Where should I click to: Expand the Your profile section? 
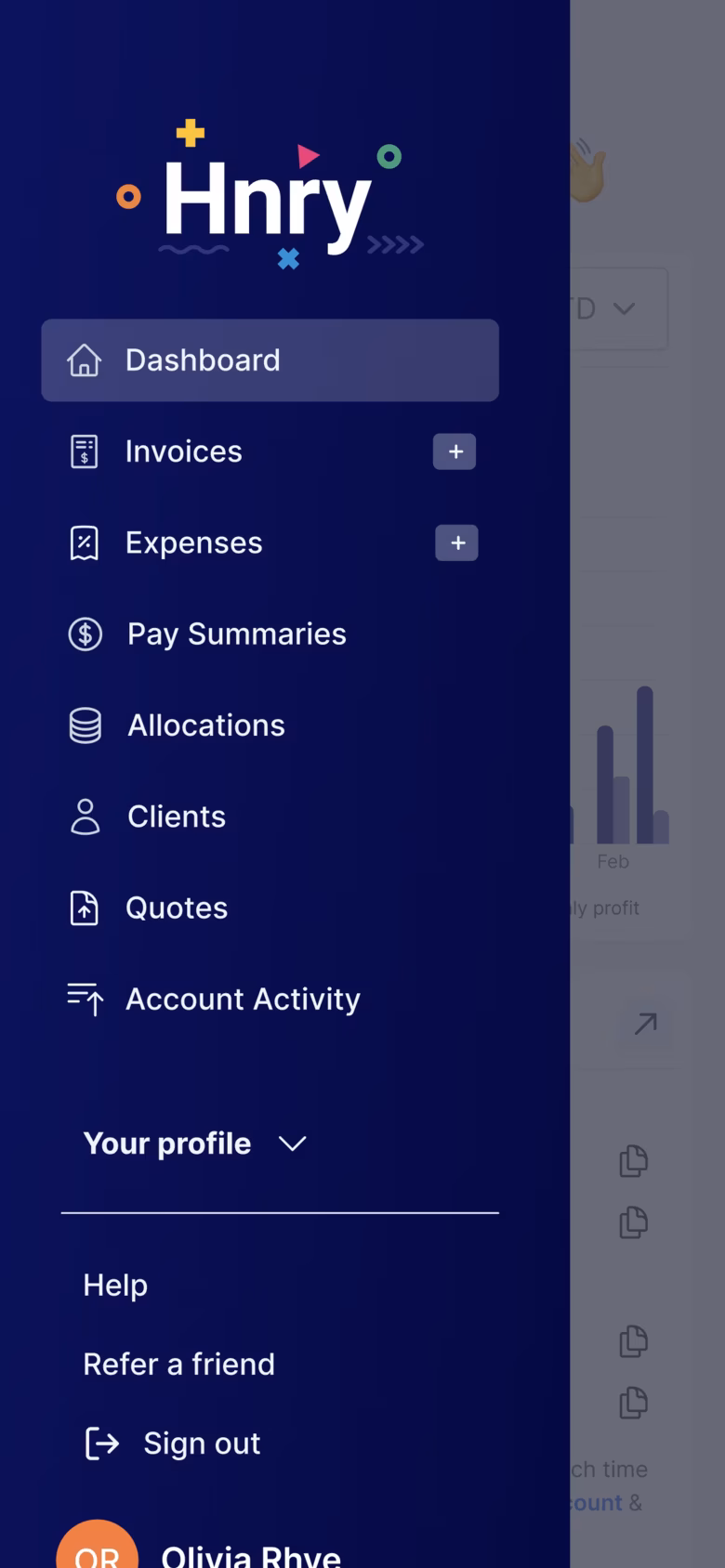[195, 1143]
